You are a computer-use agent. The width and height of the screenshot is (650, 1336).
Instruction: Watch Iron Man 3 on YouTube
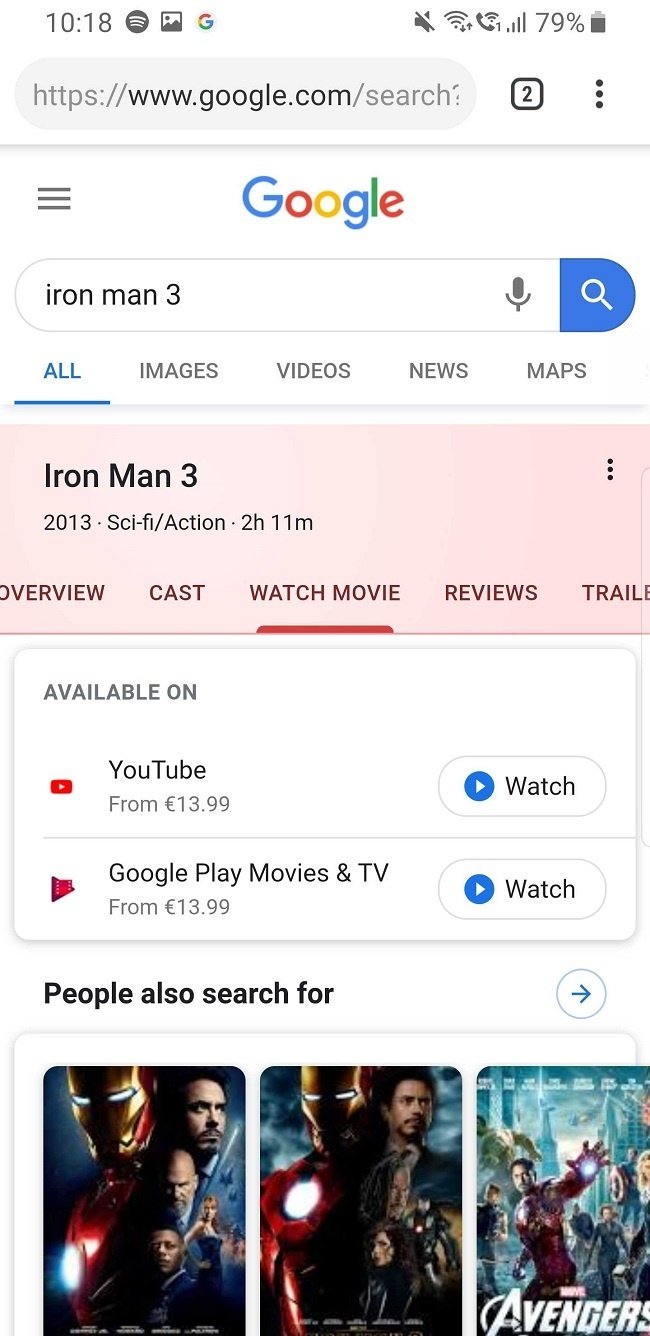(x=521, y=787)
